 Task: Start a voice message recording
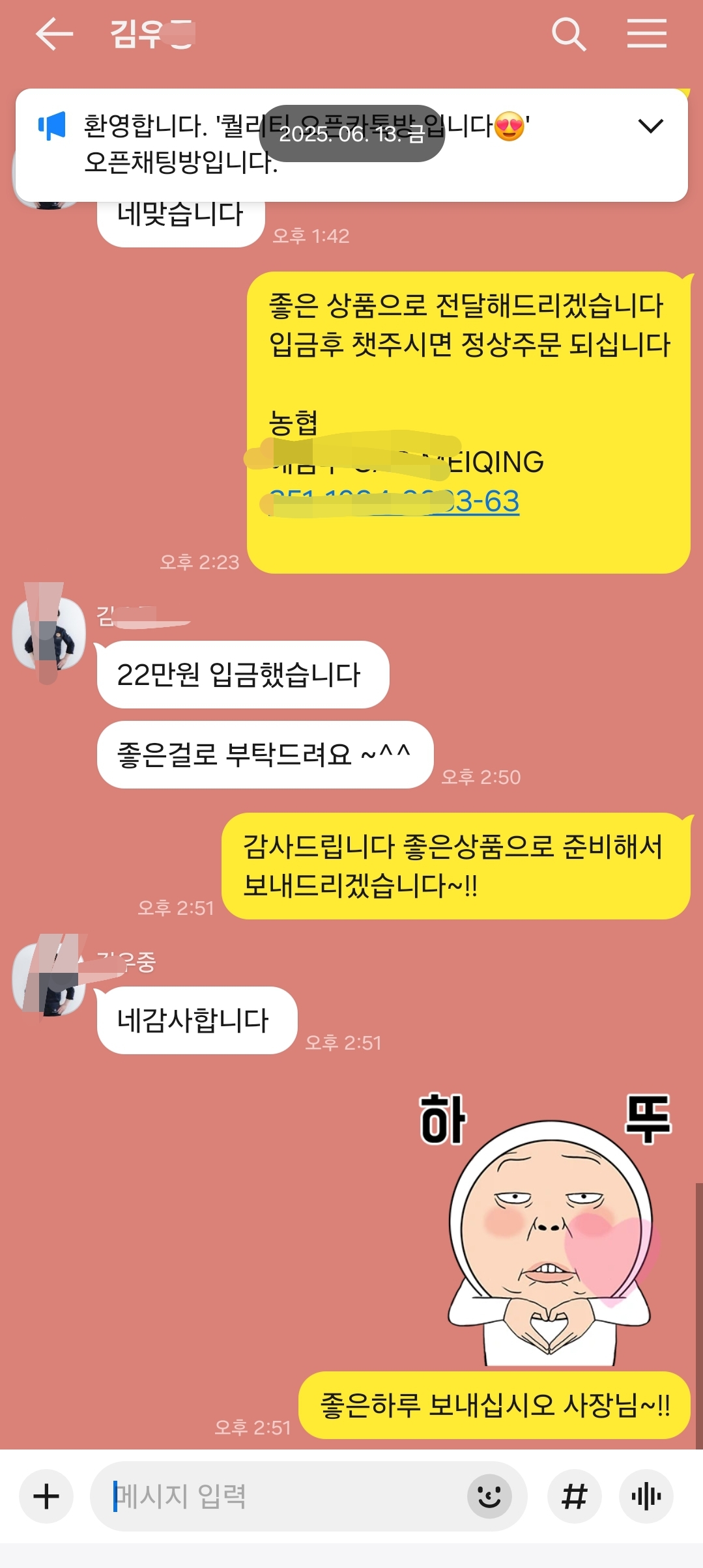[646, 1496]
